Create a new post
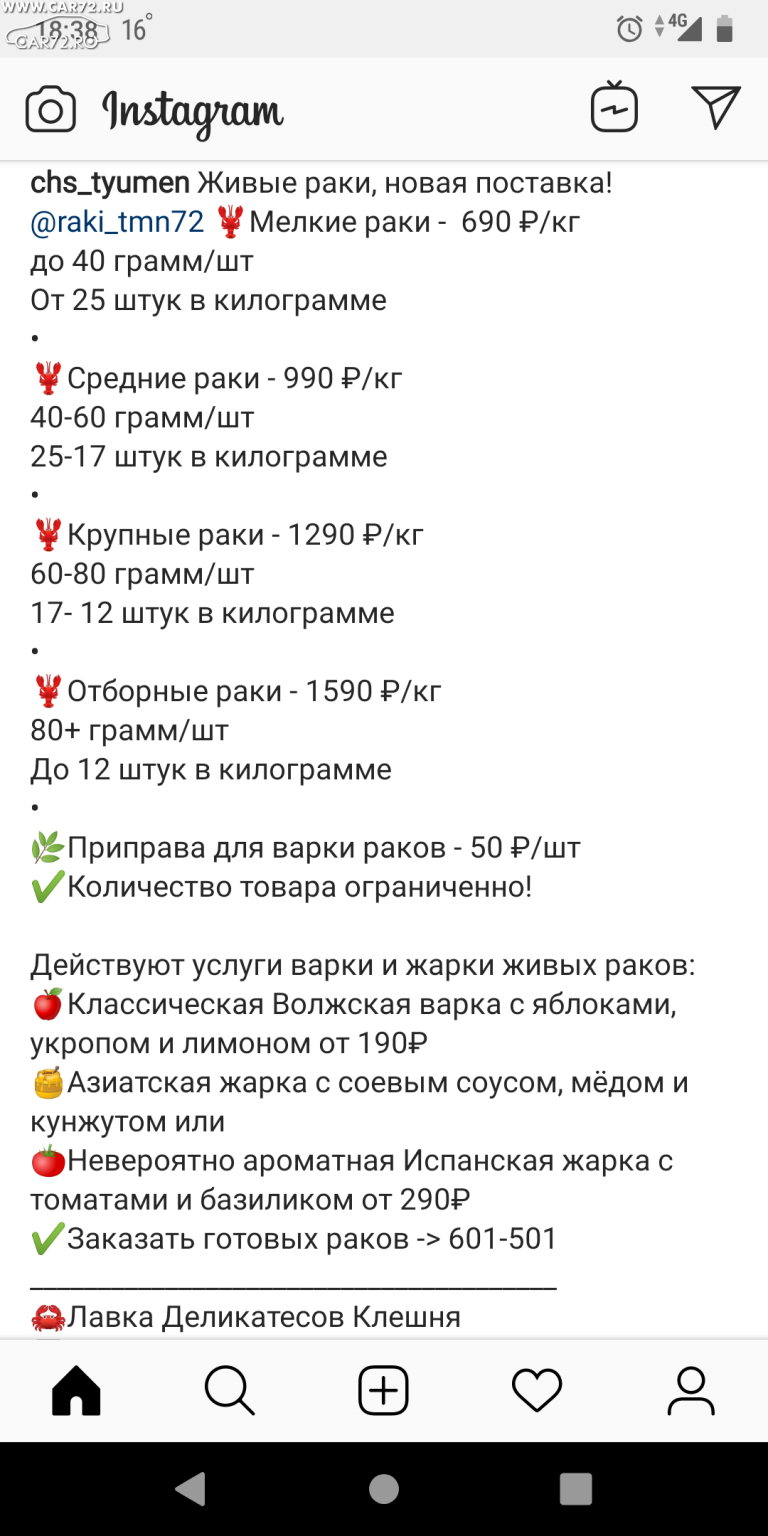768x1536 pixels. click(383, 1391)
